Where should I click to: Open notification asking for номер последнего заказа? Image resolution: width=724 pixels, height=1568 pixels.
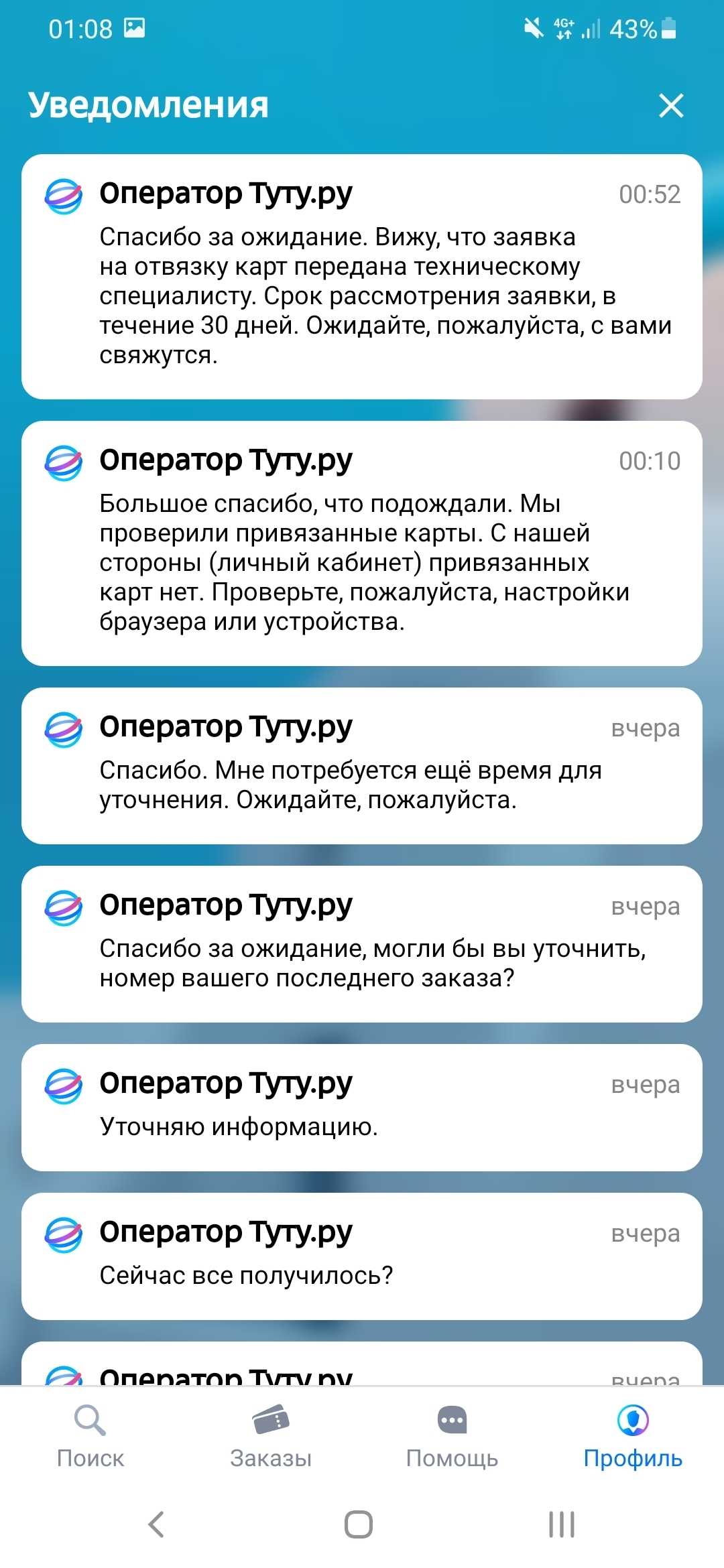(x=362, y=944)
